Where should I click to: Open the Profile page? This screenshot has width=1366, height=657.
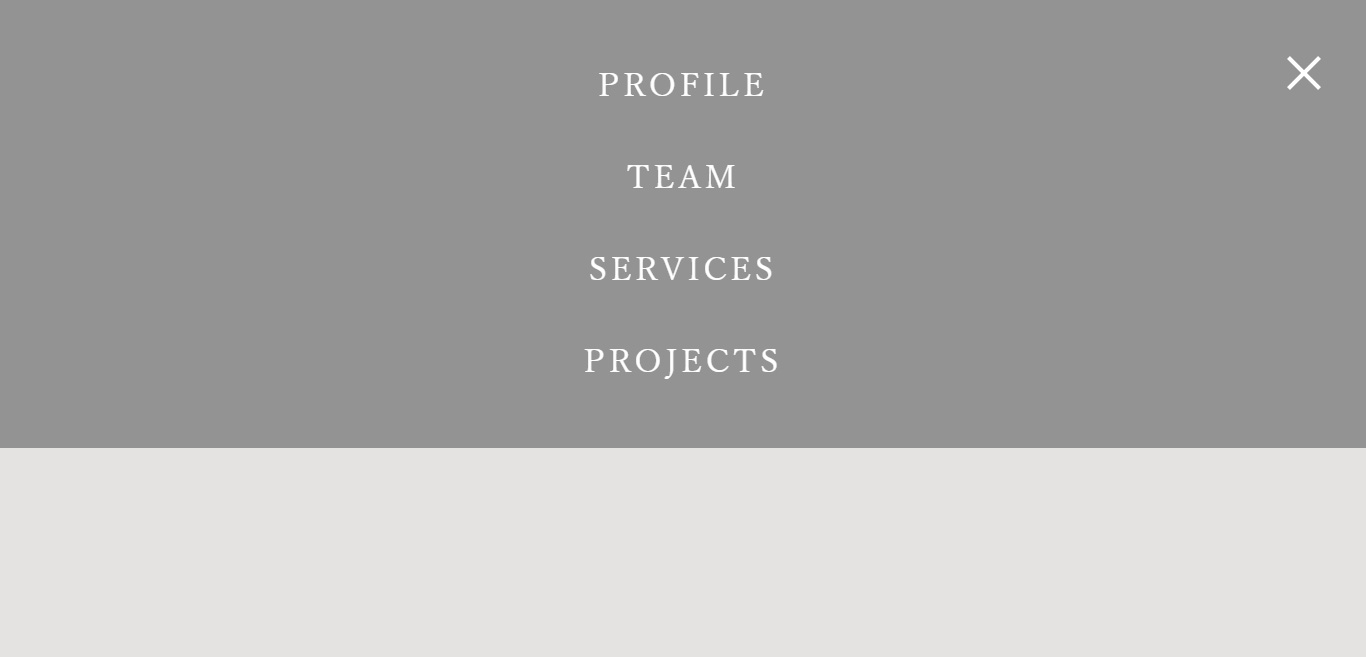point(682,85)
